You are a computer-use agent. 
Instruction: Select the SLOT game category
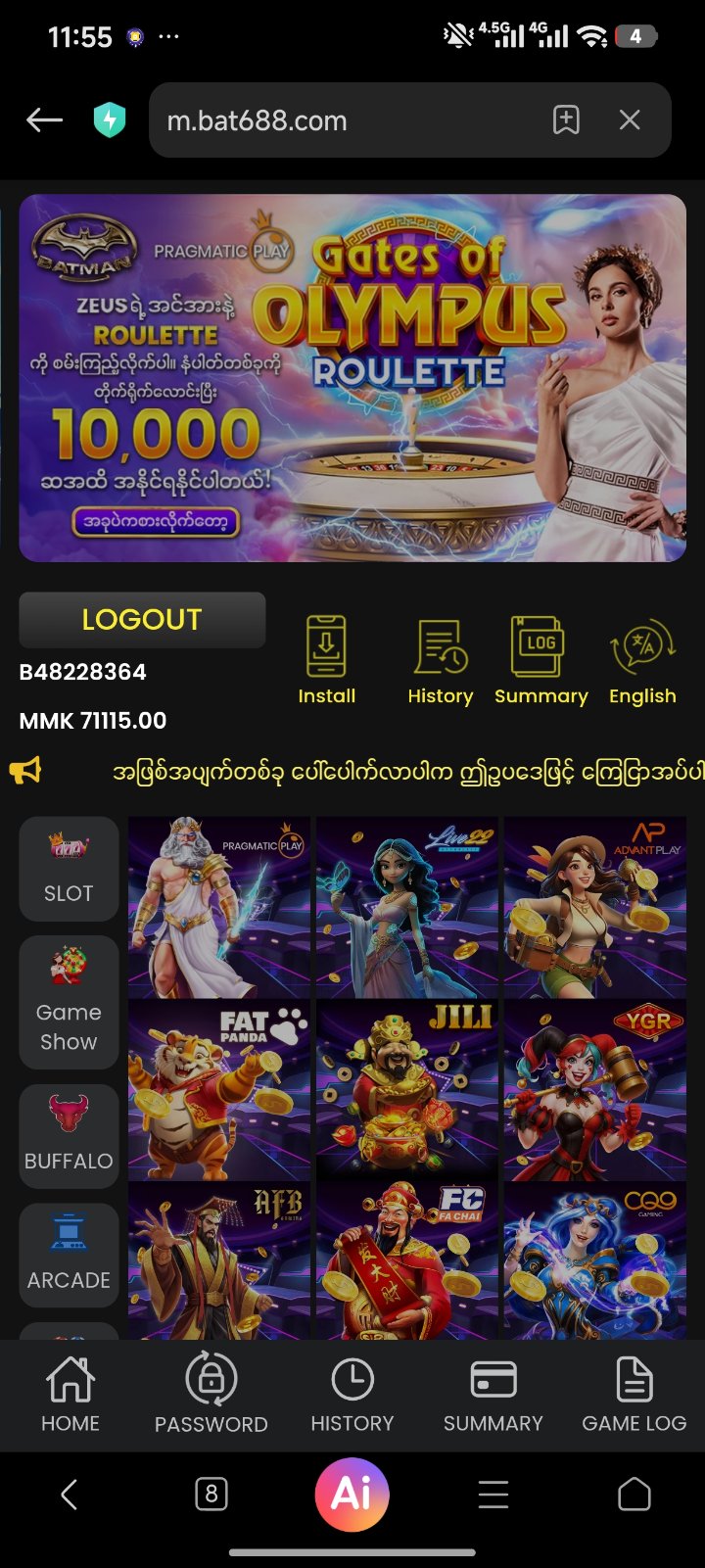(x=69, y=869)
